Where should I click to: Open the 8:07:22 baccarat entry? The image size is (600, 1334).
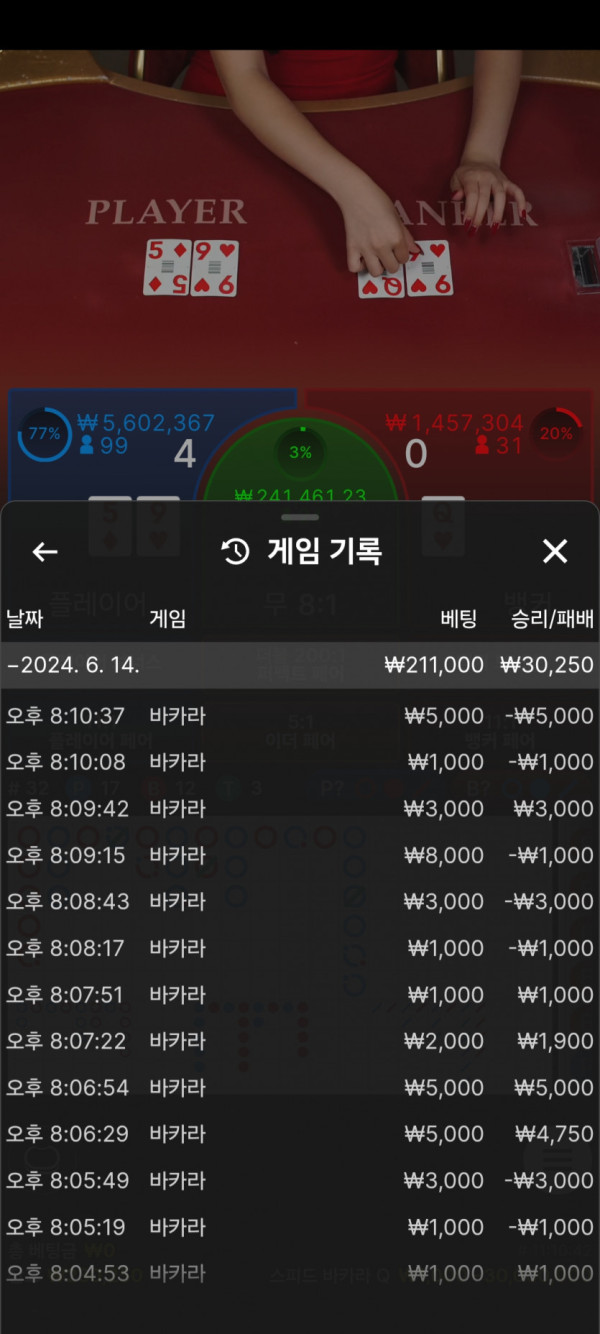click(x=300, y=1041)
